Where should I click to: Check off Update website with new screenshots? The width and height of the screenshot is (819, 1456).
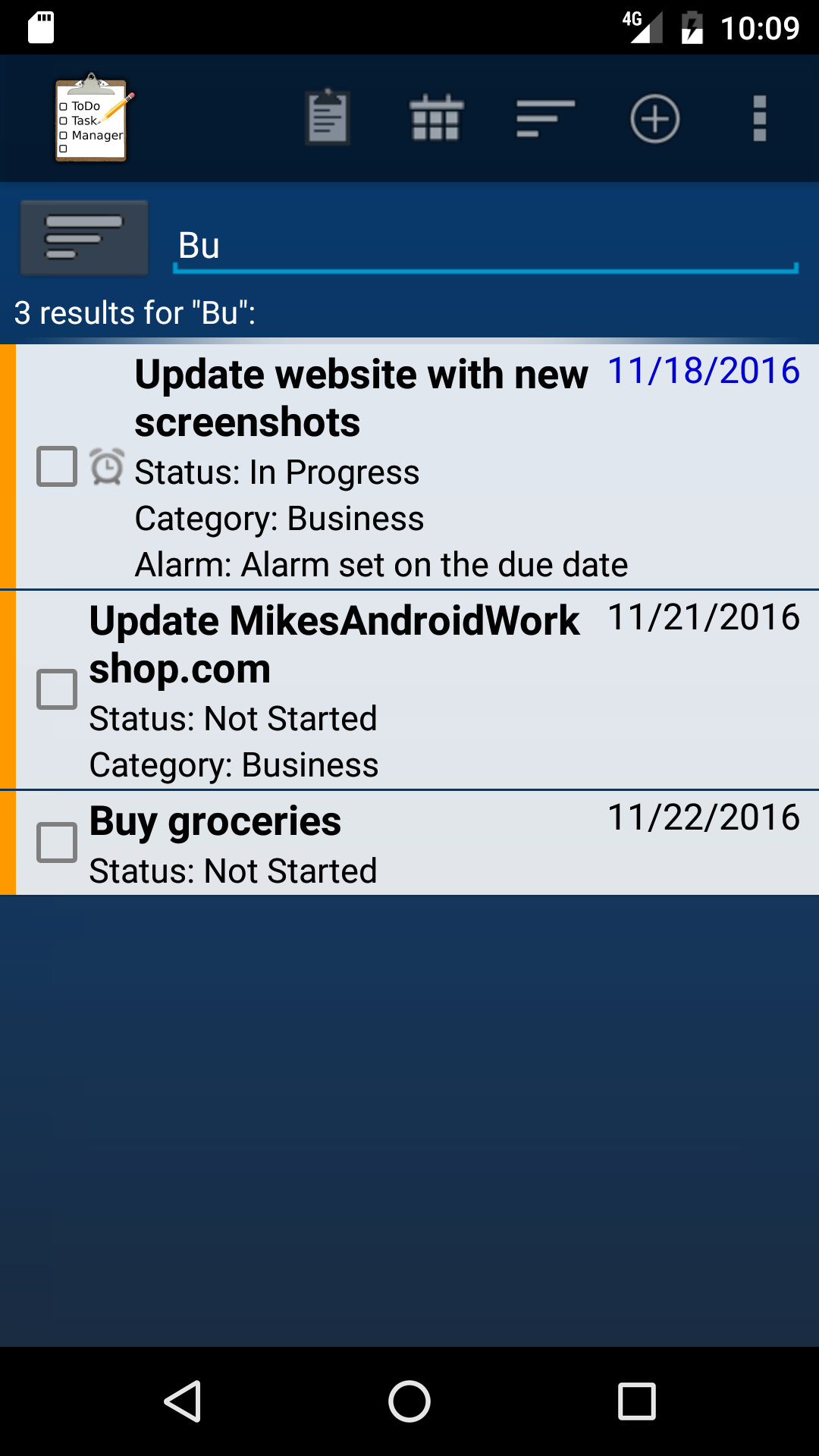coord(57,466)
